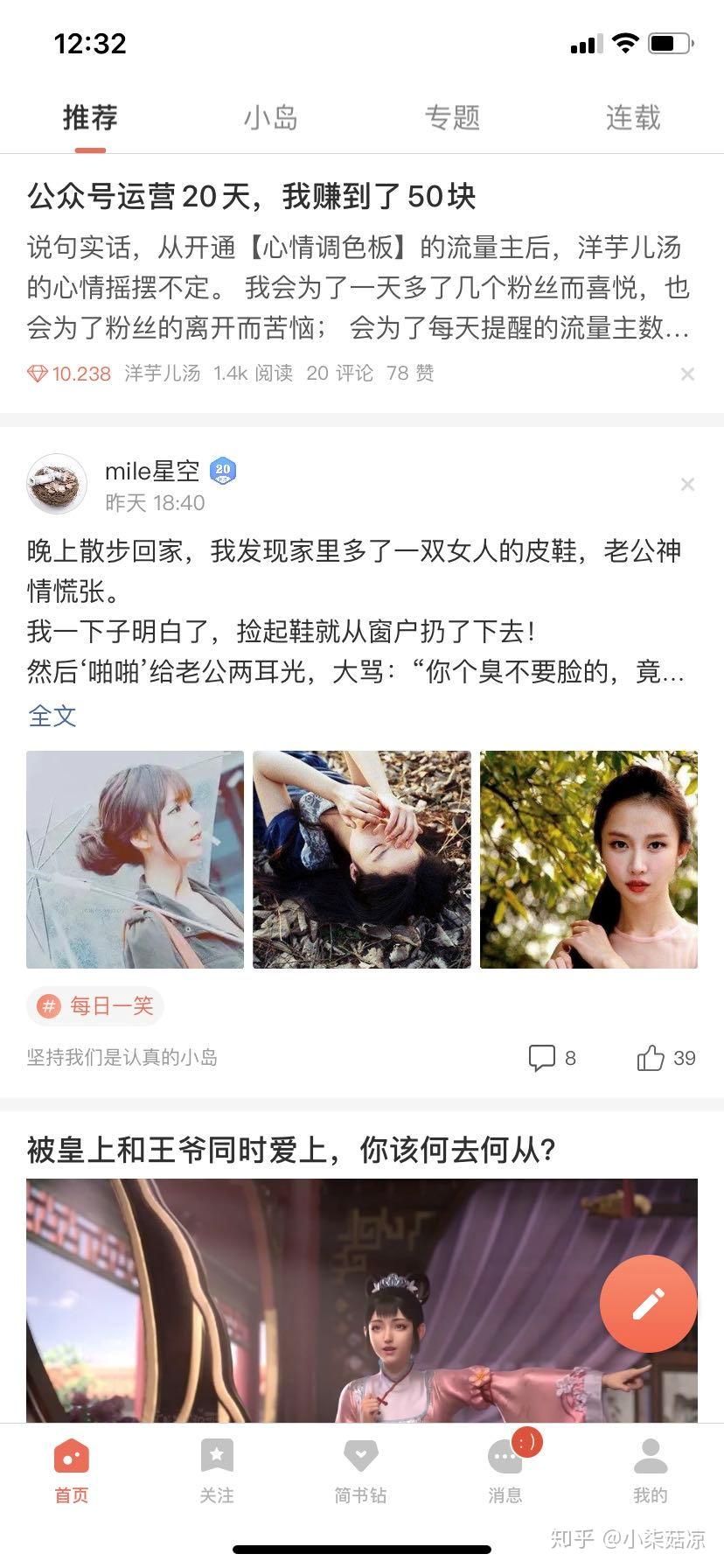Dismiss the mile星空 post
The image size is (724, 1568).
click(x=687, y=485)
